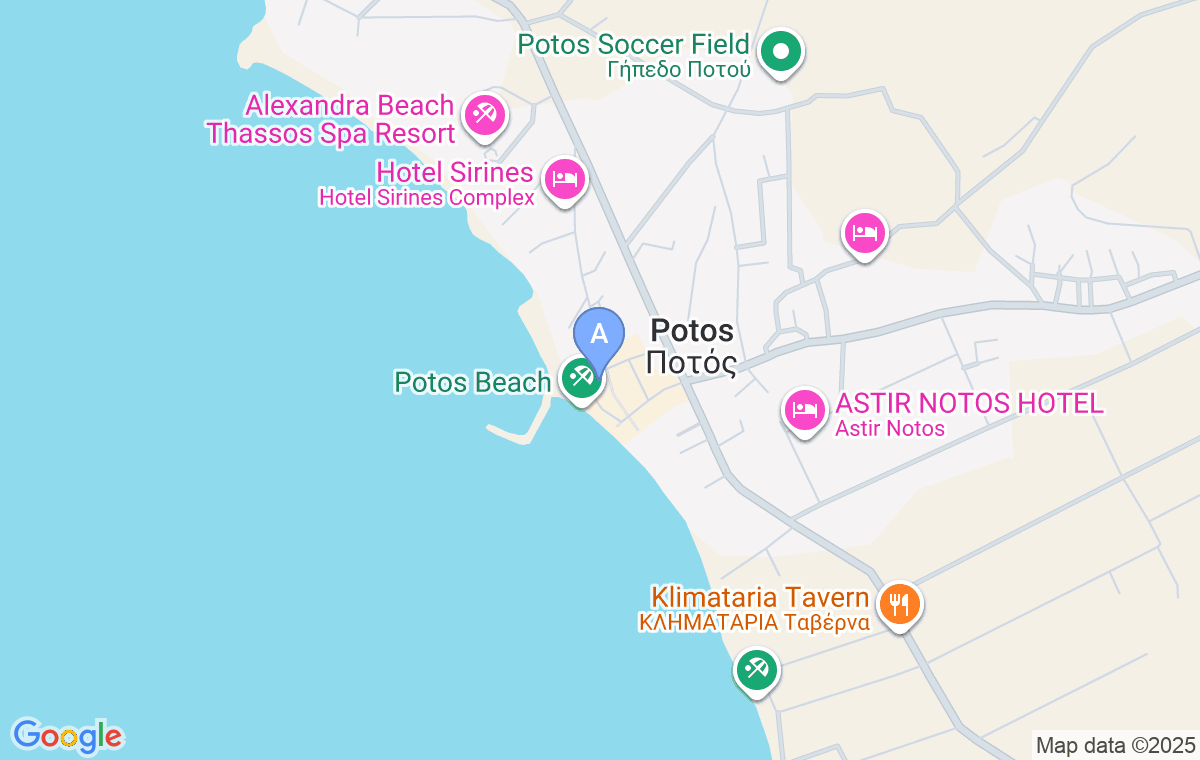Image resolution: width=1200 pixels, height=760 pixels.
Task: Tap the Klimataria Tavern restaurant pin
Action: click(x=900, y=603)
